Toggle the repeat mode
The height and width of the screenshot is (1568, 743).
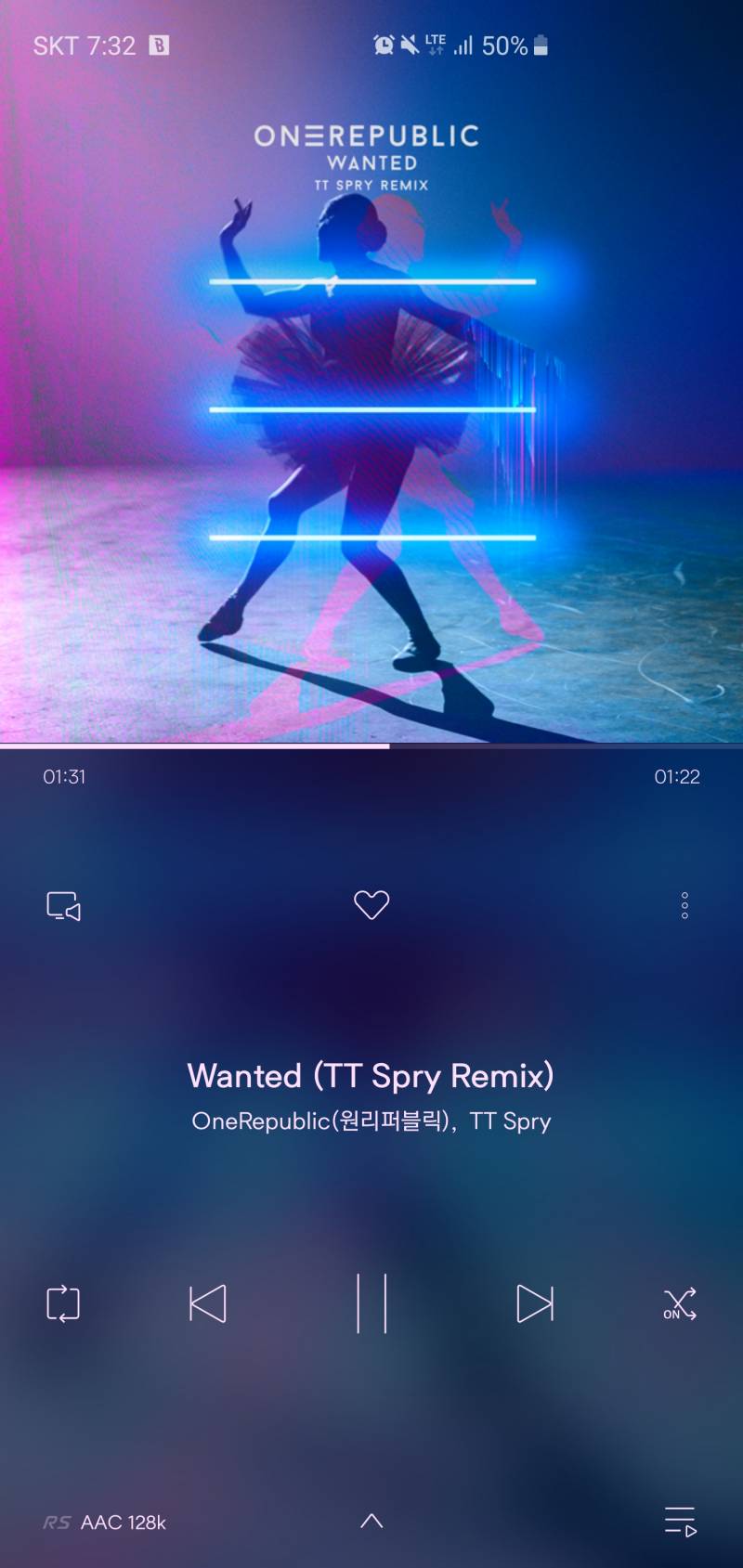click(63, 1303)
